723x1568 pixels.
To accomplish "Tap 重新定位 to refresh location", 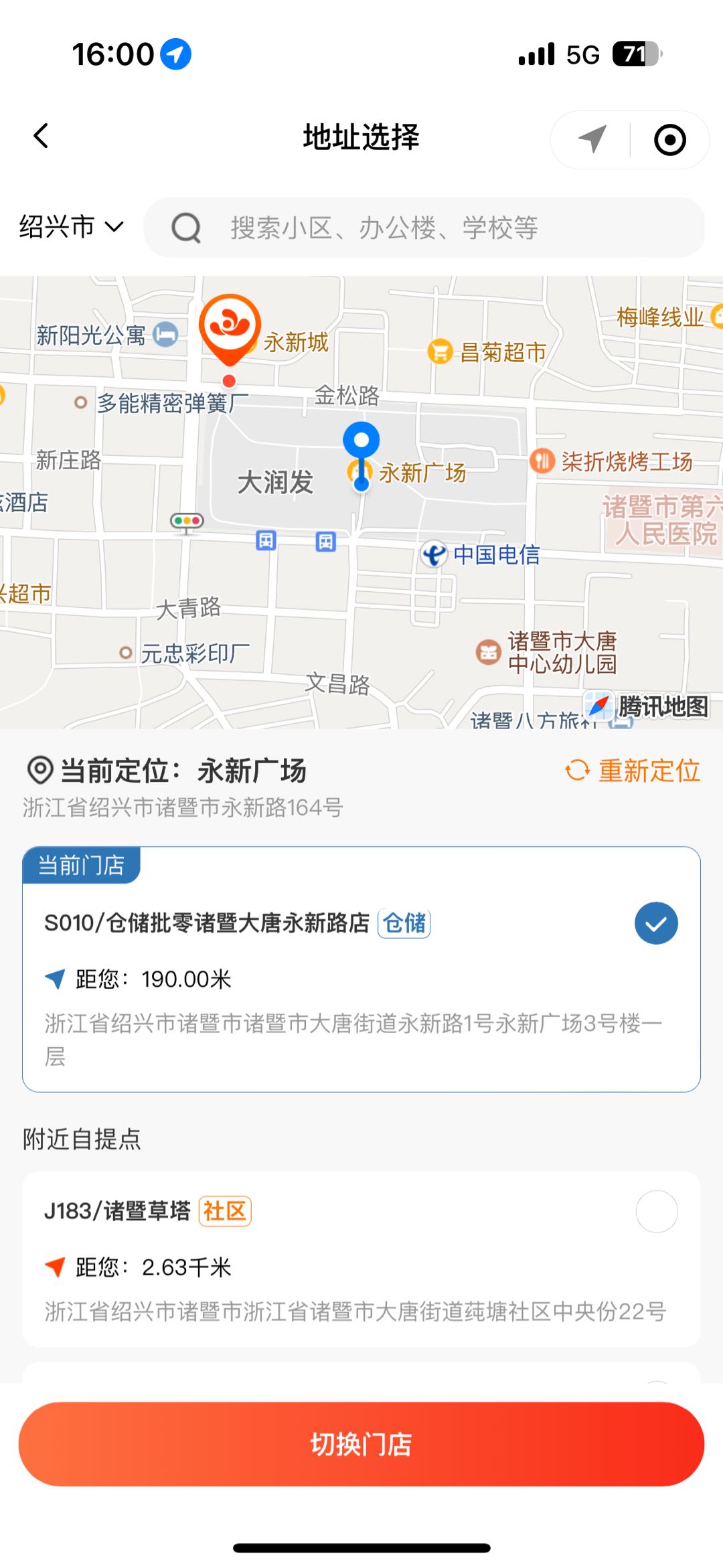I will pos(633,771).
